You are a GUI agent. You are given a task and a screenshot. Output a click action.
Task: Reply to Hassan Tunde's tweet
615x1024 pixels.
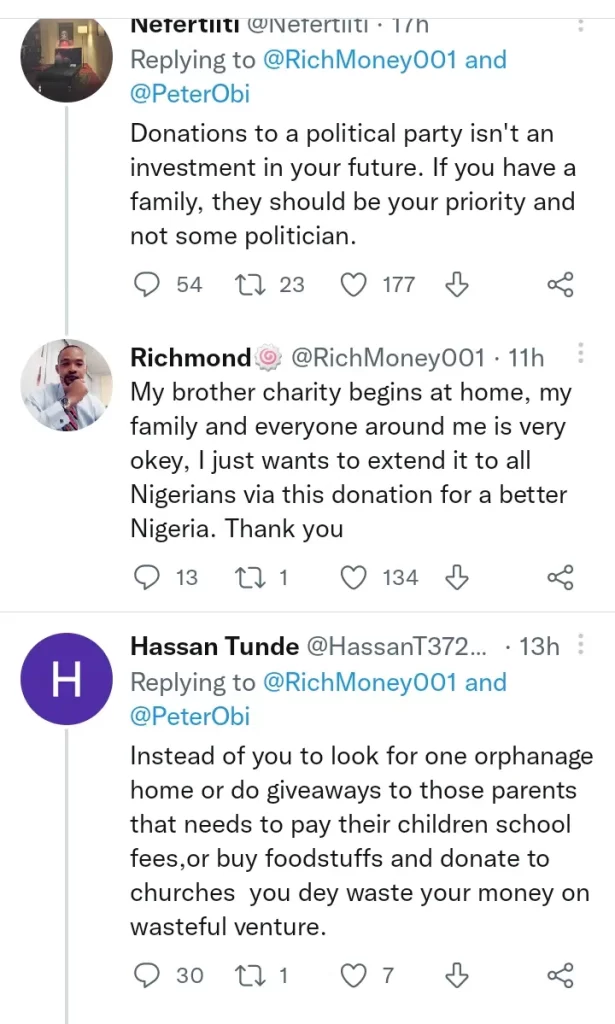[147, 975]
